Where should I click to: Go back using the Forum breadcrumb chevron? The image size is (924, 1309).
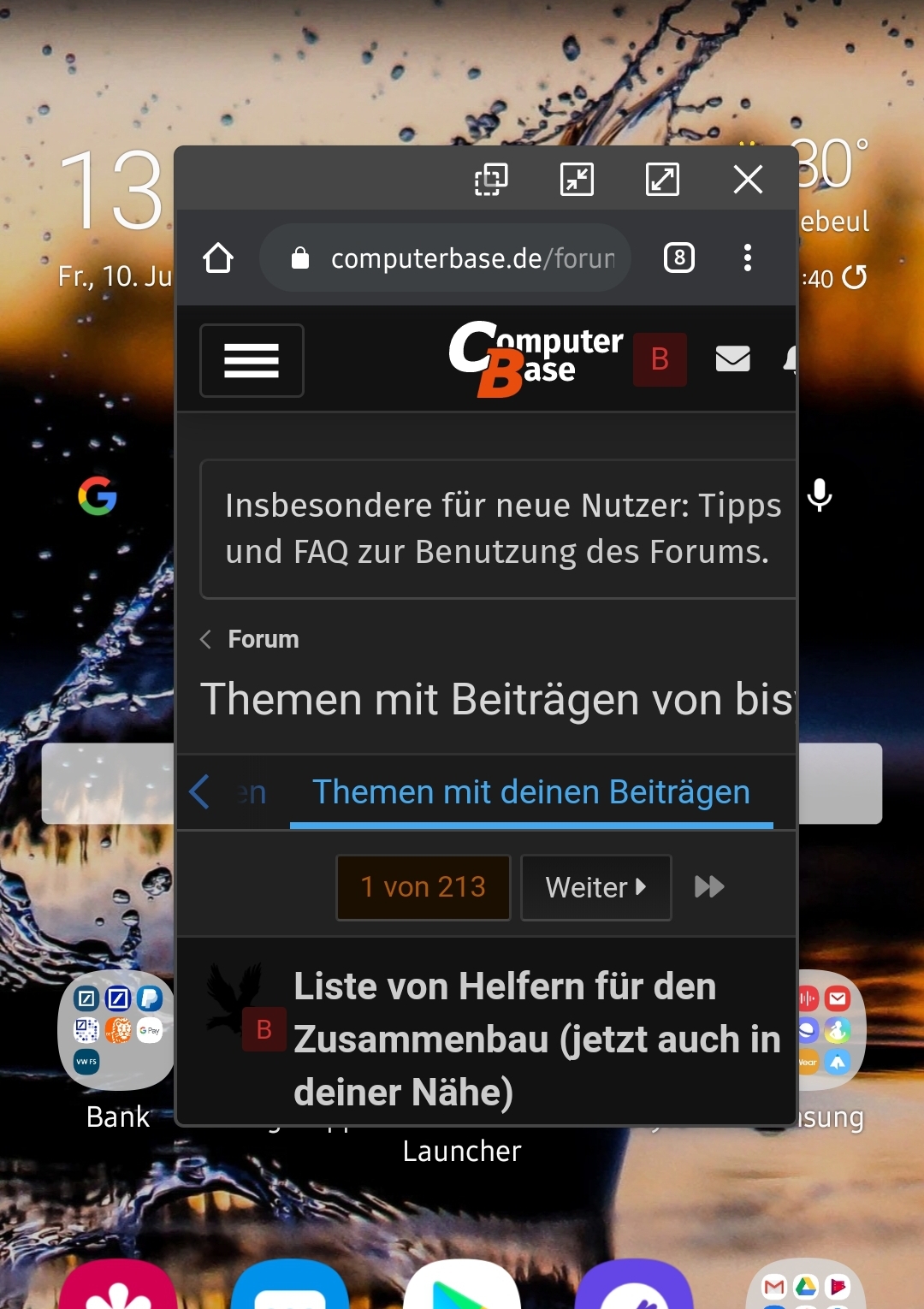pos(205,638)
